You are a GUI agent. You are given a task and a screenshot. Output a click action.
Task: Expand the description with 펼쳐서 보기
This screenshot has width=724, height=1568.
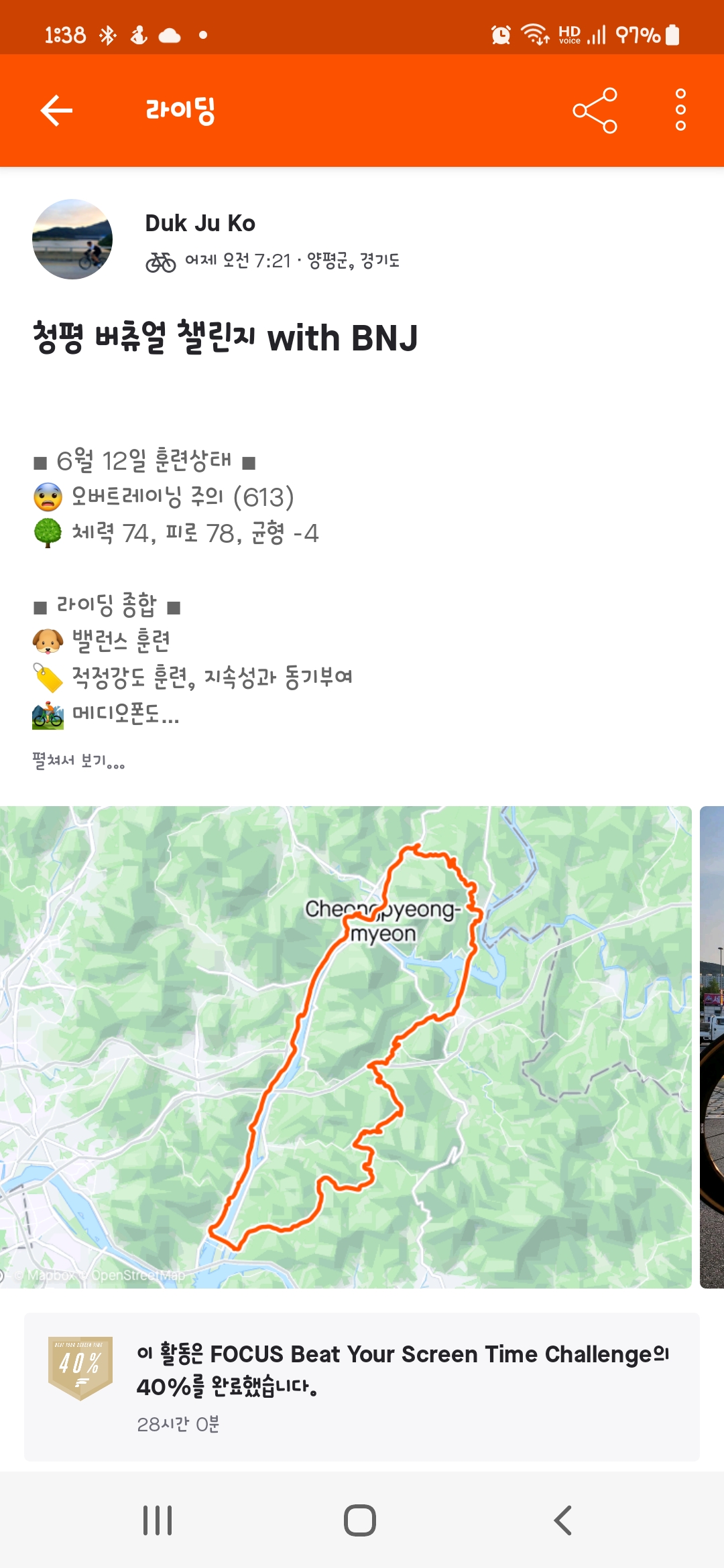point(78,761)
